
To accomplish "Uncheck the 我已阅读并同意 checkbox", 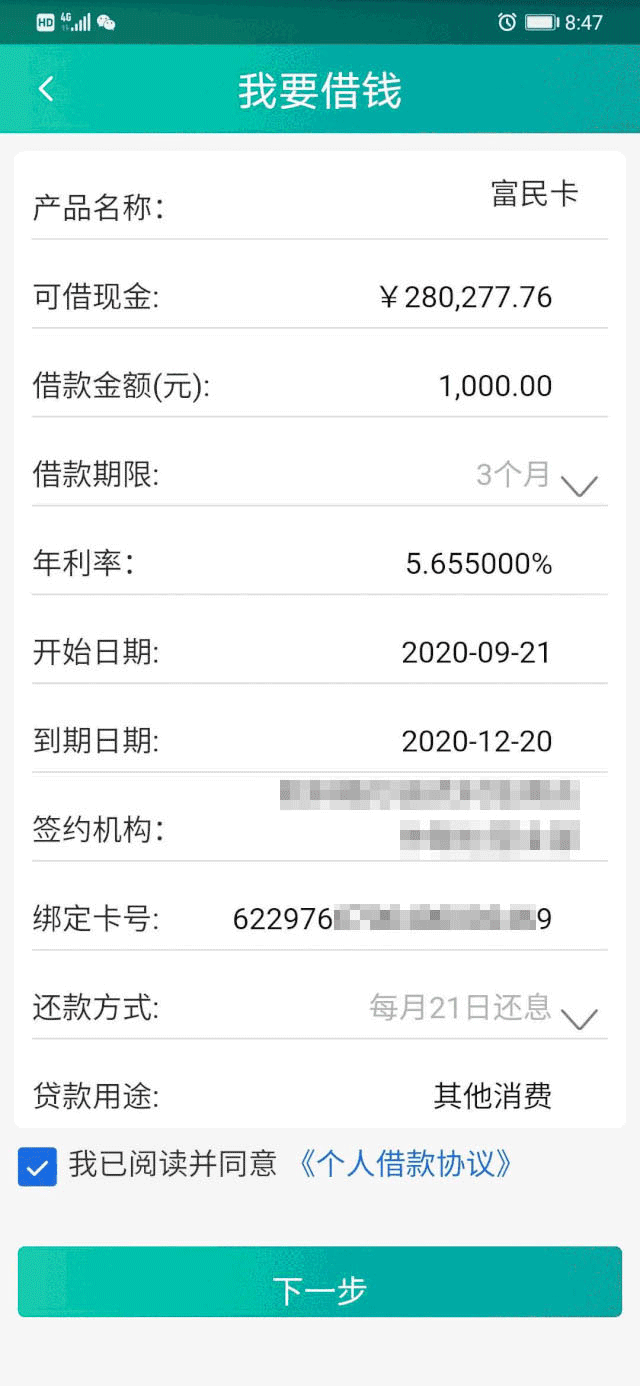I will pos(37,1167).
